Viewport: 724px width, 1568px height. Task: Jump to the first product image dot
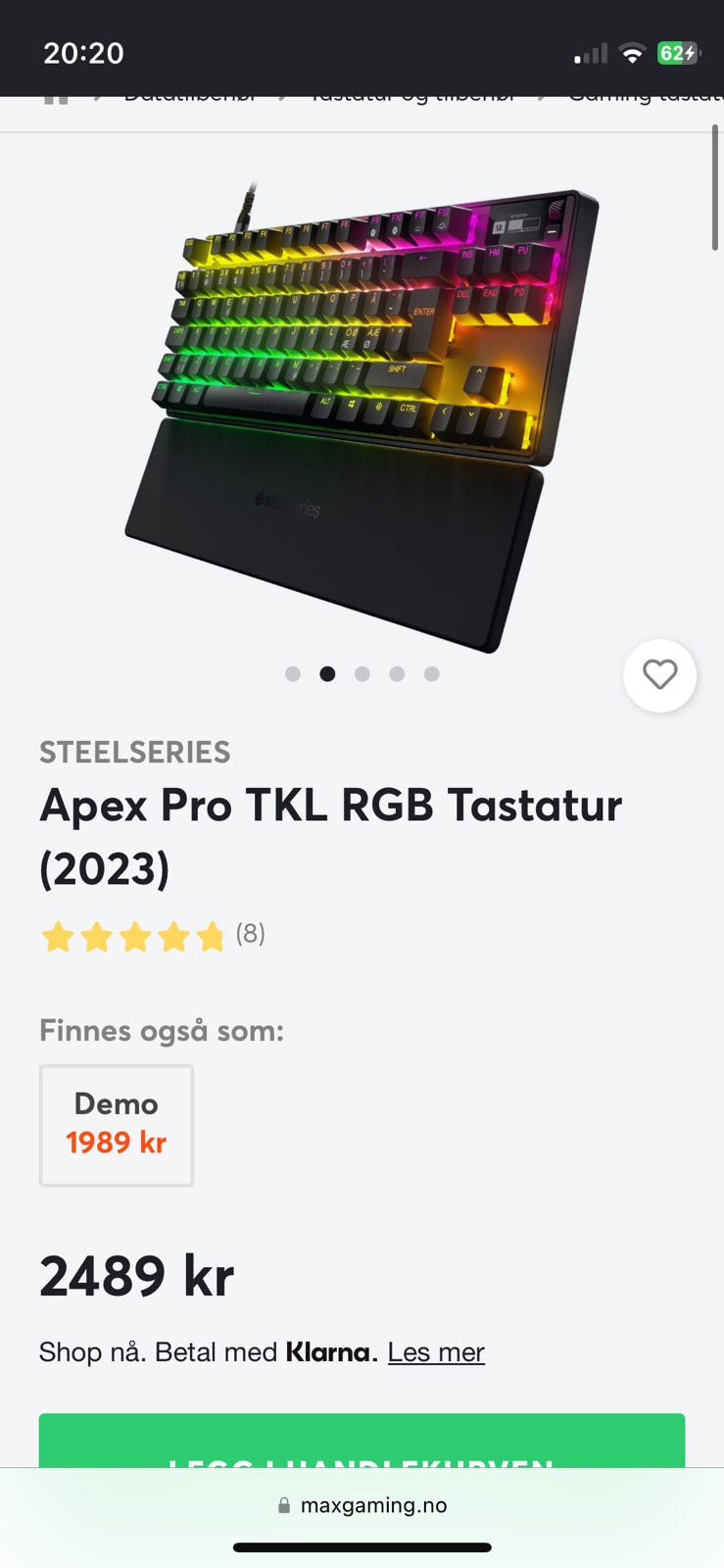292,674
